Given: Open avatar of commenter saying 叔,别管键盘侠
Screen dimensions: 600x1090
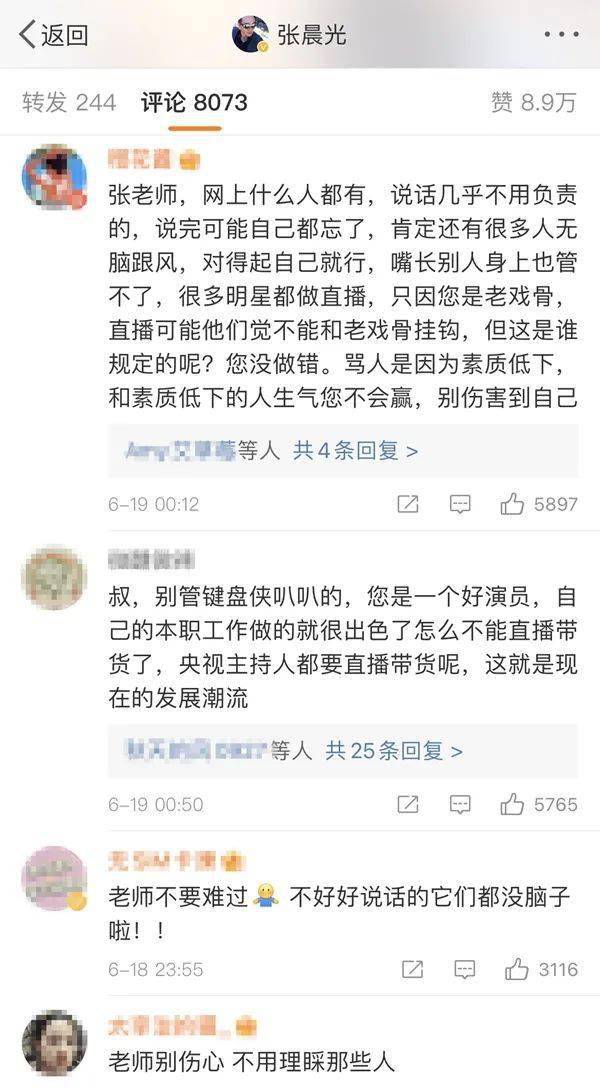Looking at the screenshot, I should point(54,578).
